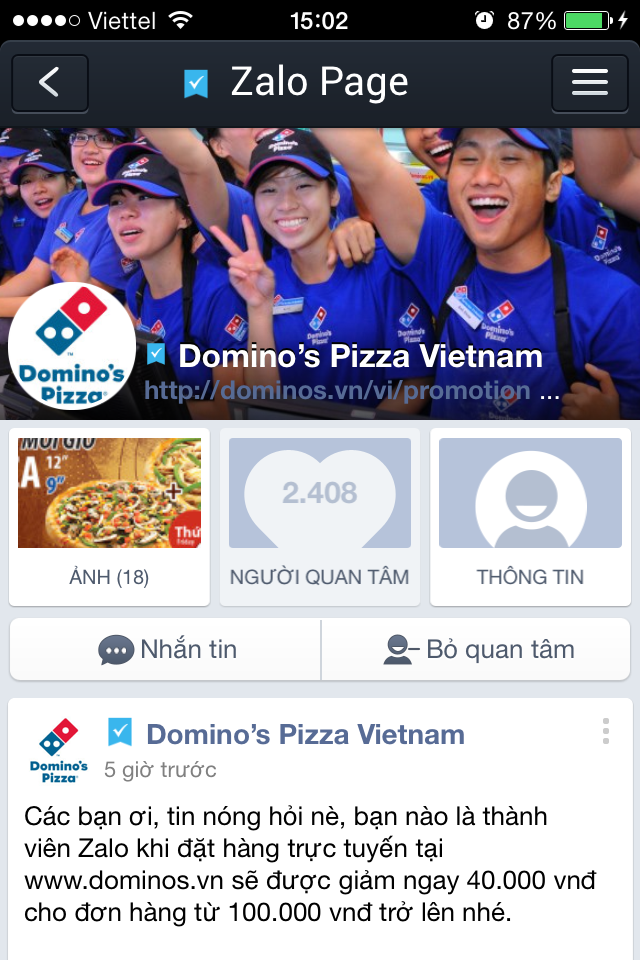Viewport: 640px width, 960px height.
Task: Open the post's three-dot options
Action: (606, 732)
